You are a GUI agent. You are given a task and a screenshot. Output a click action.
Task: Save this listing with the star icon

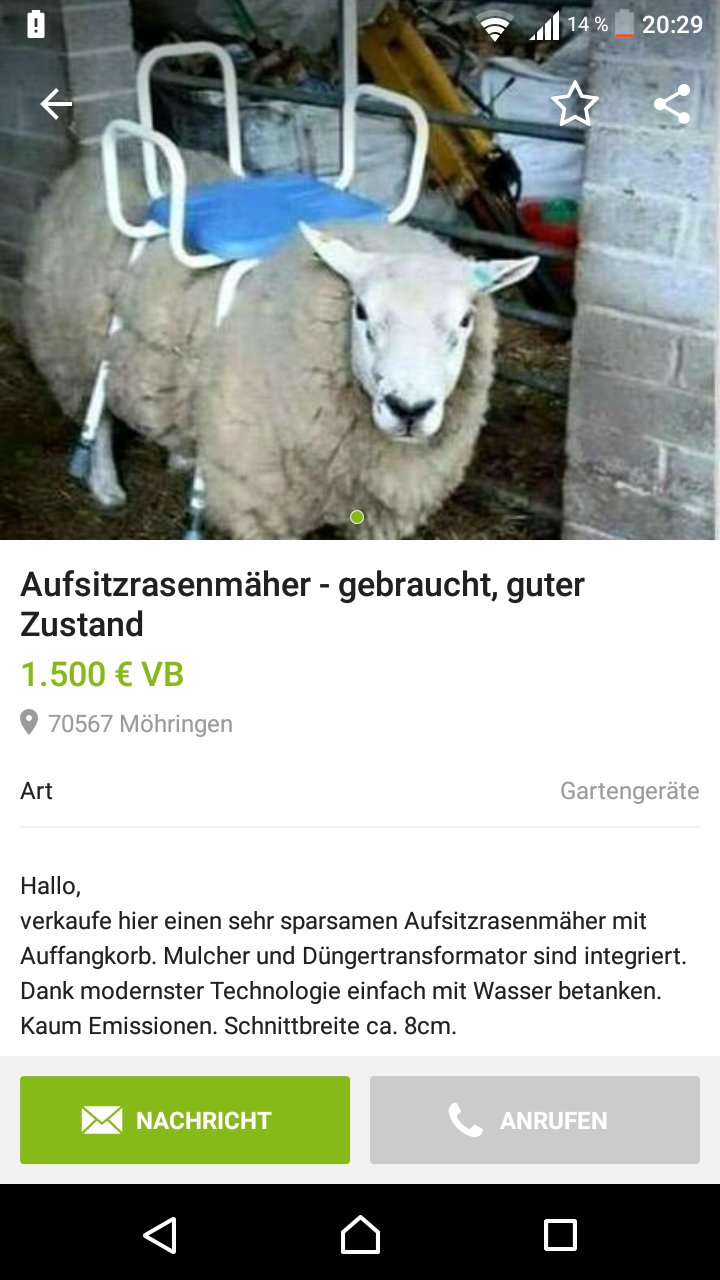coord(574,104)
